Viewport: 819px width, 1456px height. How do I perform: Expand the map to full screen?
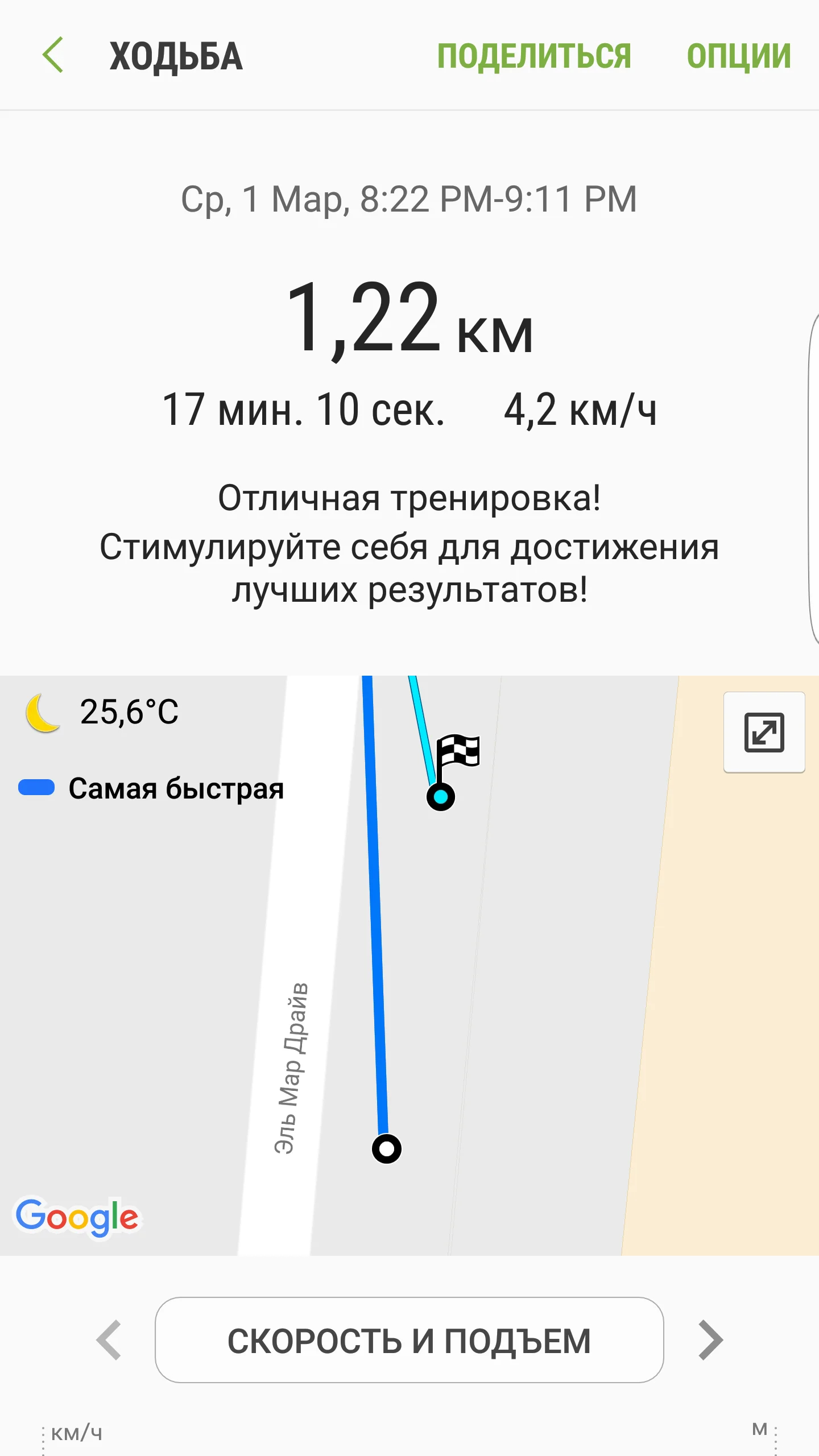764,732
